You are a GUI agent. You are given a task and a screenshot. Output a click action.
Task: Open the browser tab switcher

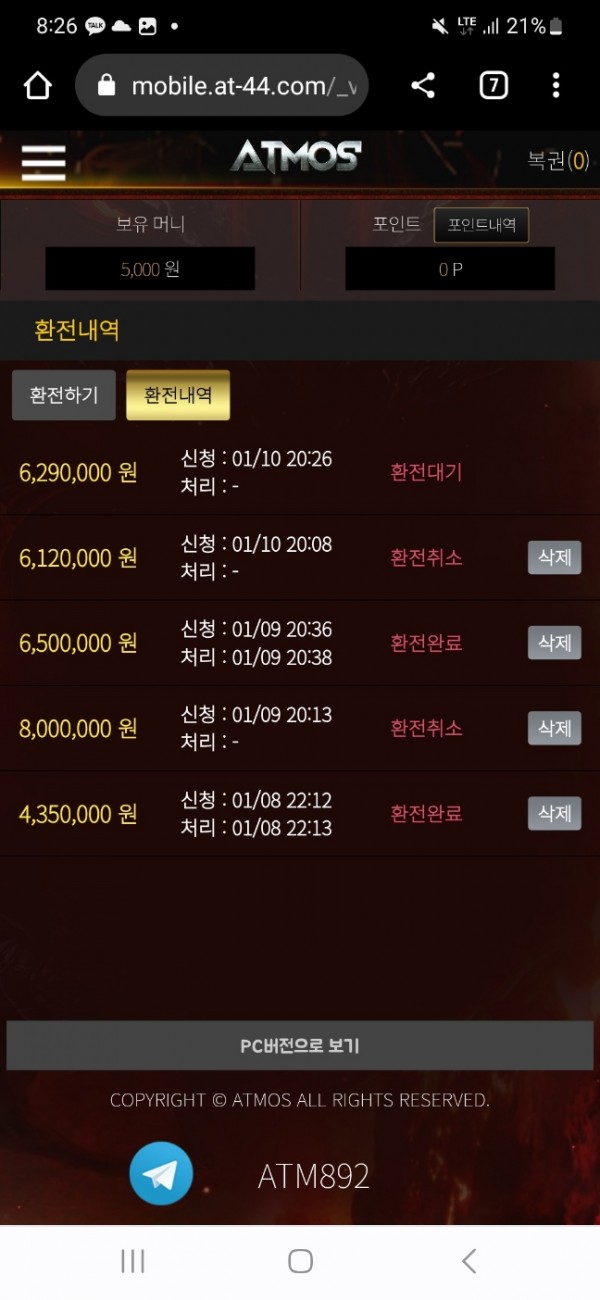point(493,86)
